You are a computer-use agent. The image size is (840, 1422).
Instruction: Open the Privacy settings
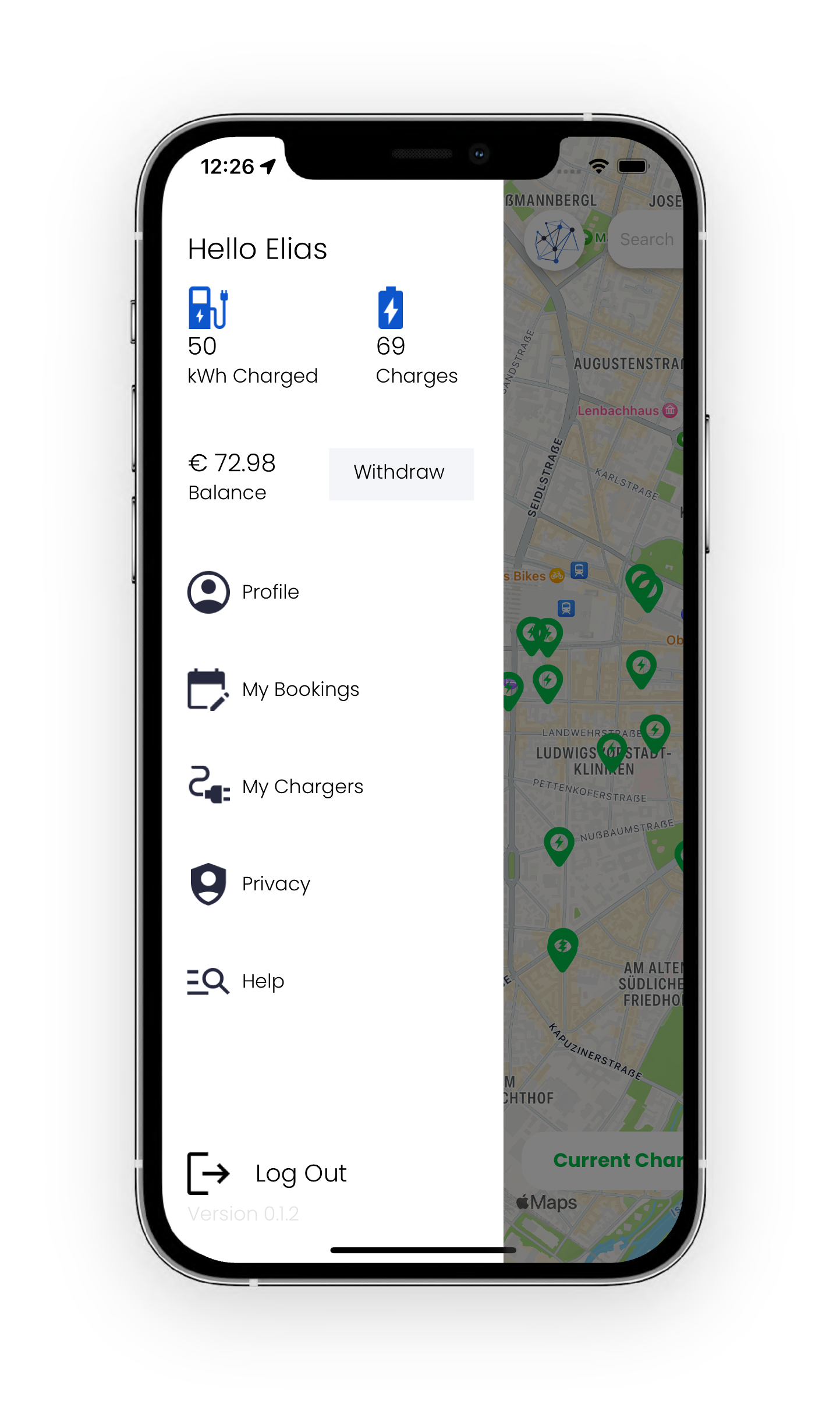[x=275, y=884]
